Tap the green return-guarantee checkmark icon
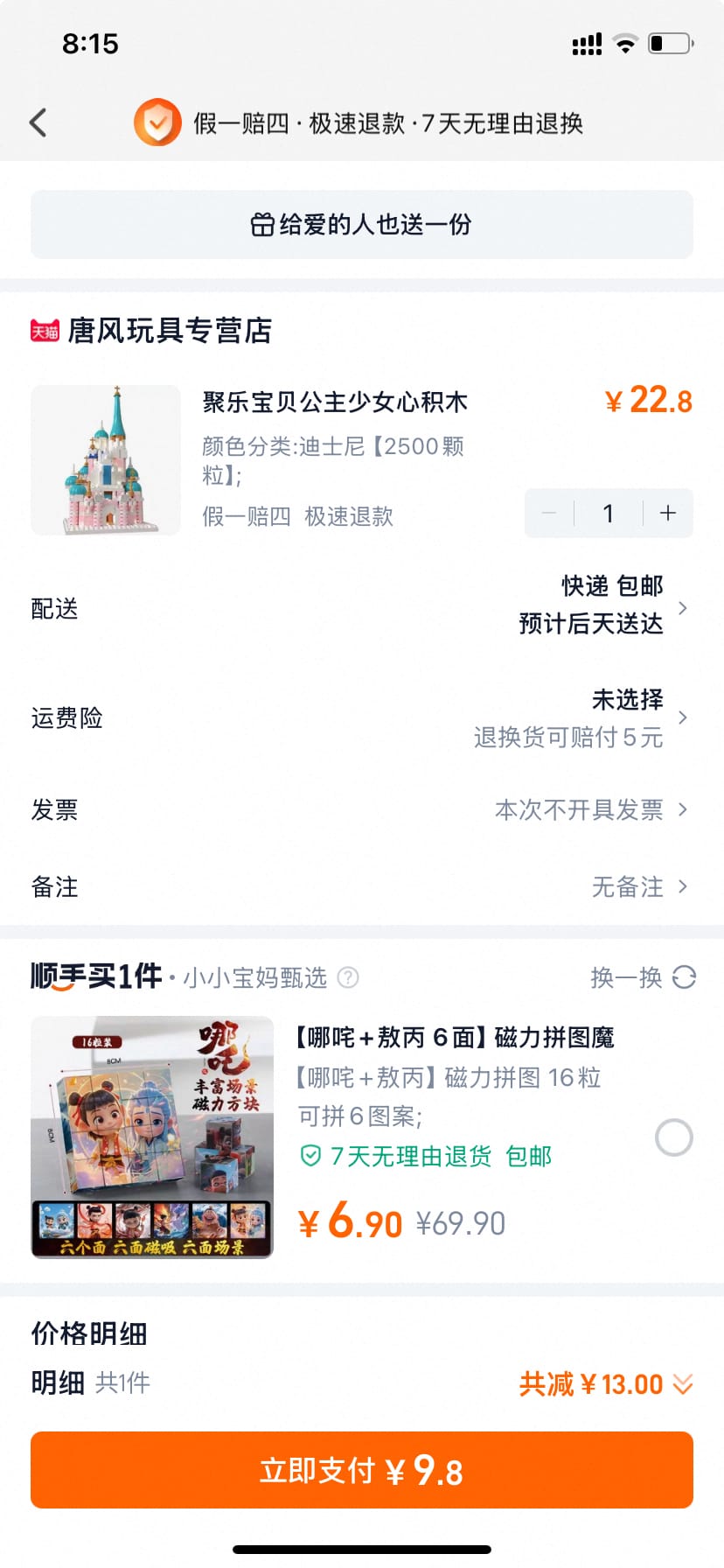Screen dimensions: 724x1568 pyautogui.click(x=310, y=1156)
